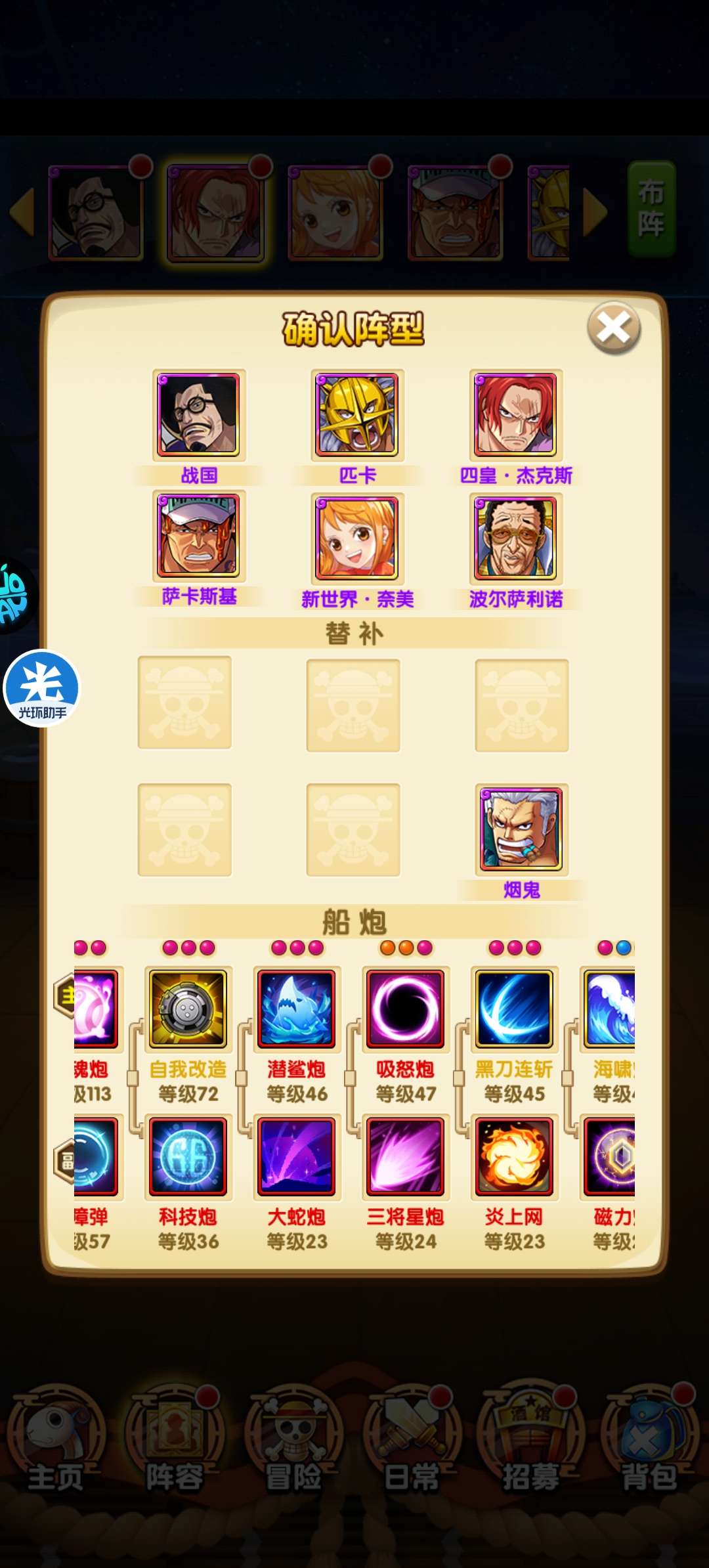Open the 光环助手 floating assistant
The width and height of the screenshot is (709, 1568).
point(42,687)
